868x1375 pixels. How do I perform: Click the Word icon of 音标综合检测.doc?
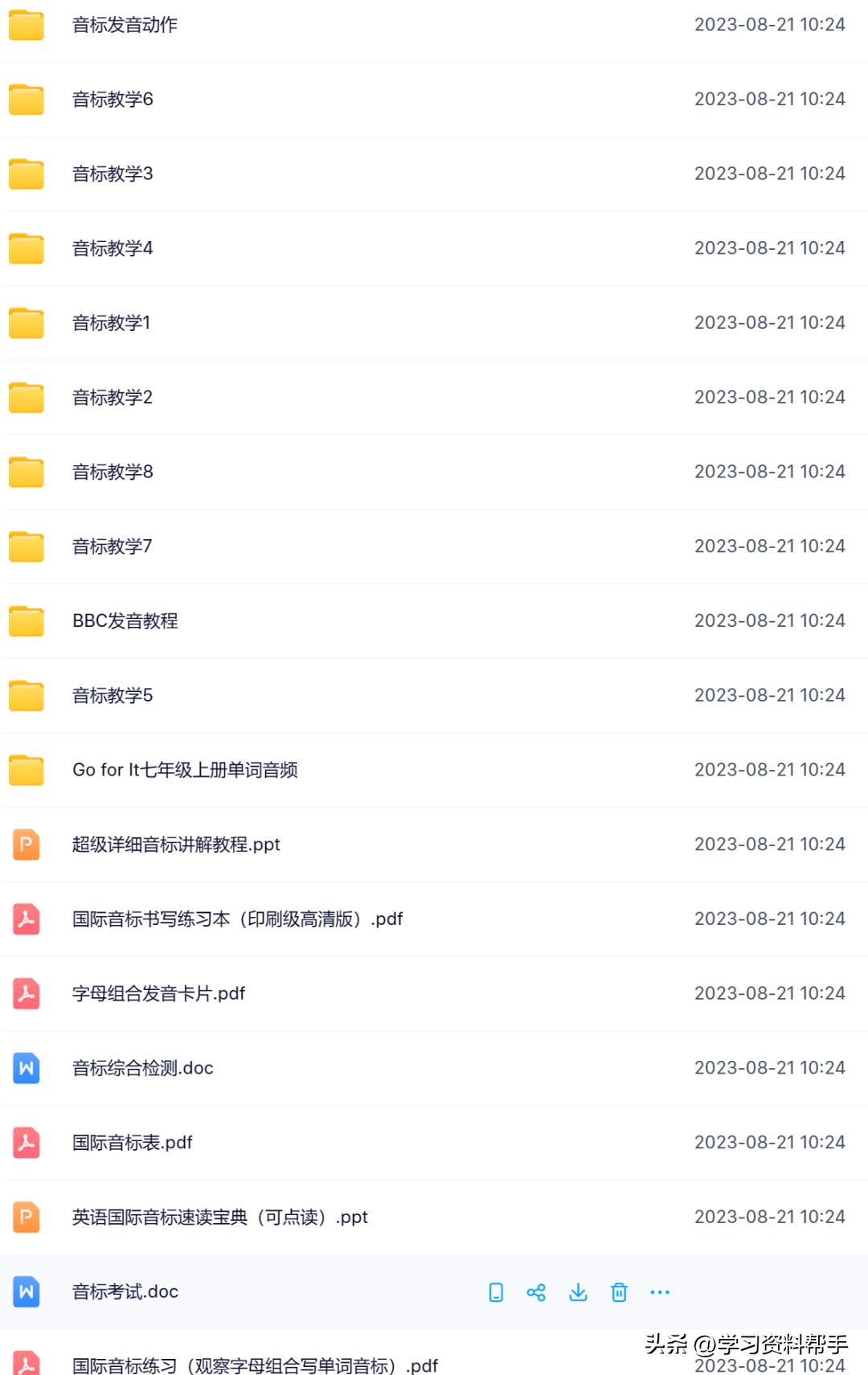coord(26,1068)
